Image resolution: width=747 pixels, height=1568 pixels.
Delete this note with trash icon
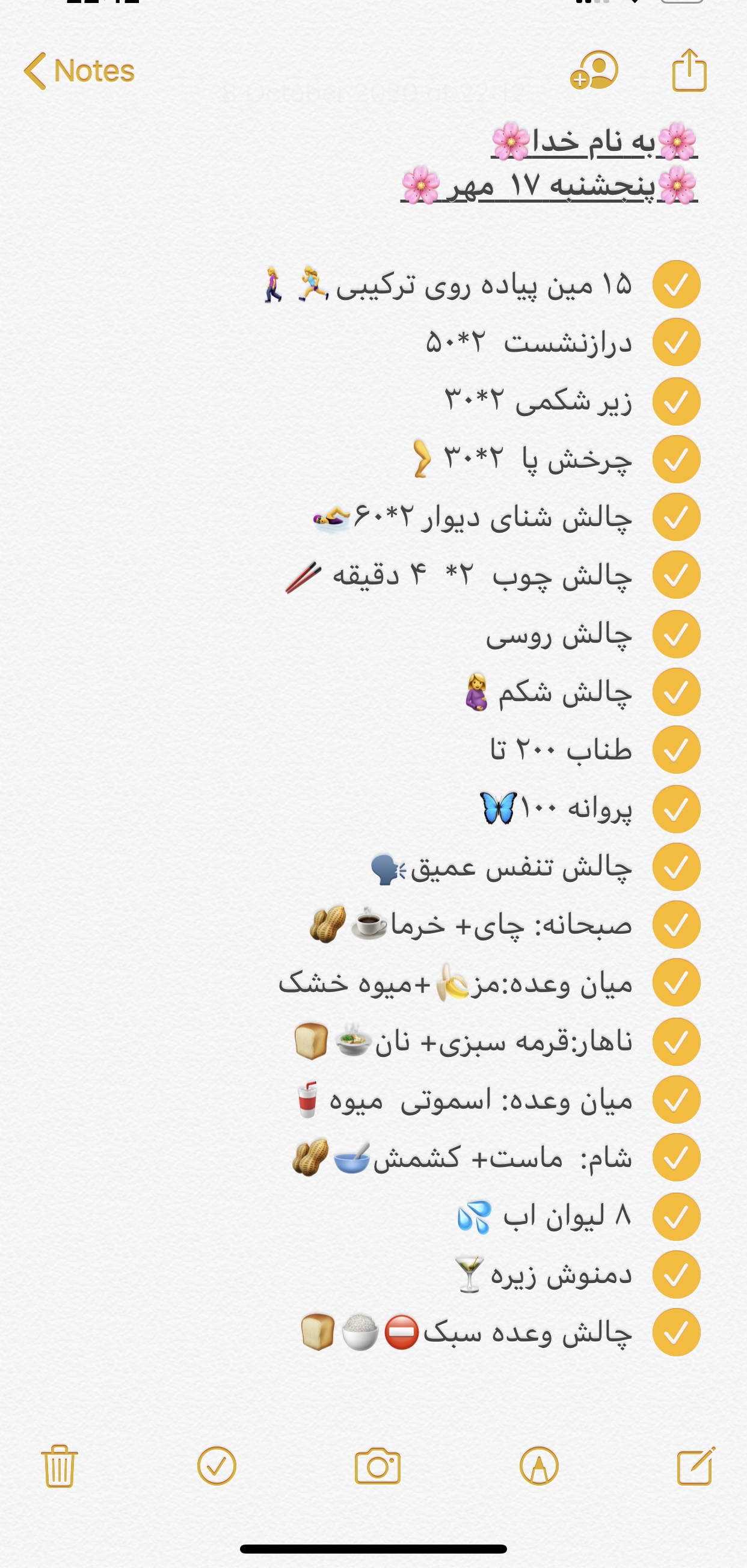(x=59, y=1466)
